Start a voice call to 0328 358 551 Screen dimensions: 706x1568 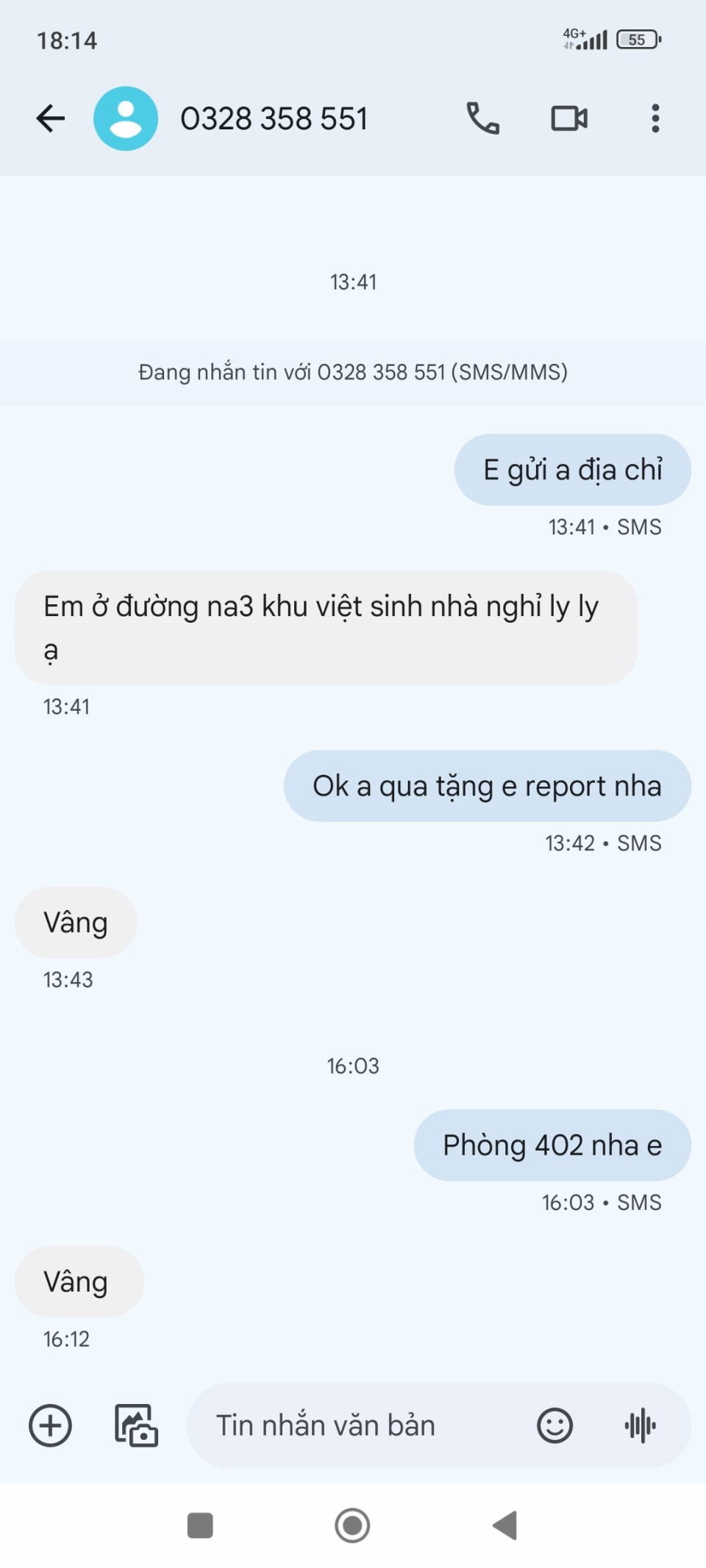coord(482,118)
